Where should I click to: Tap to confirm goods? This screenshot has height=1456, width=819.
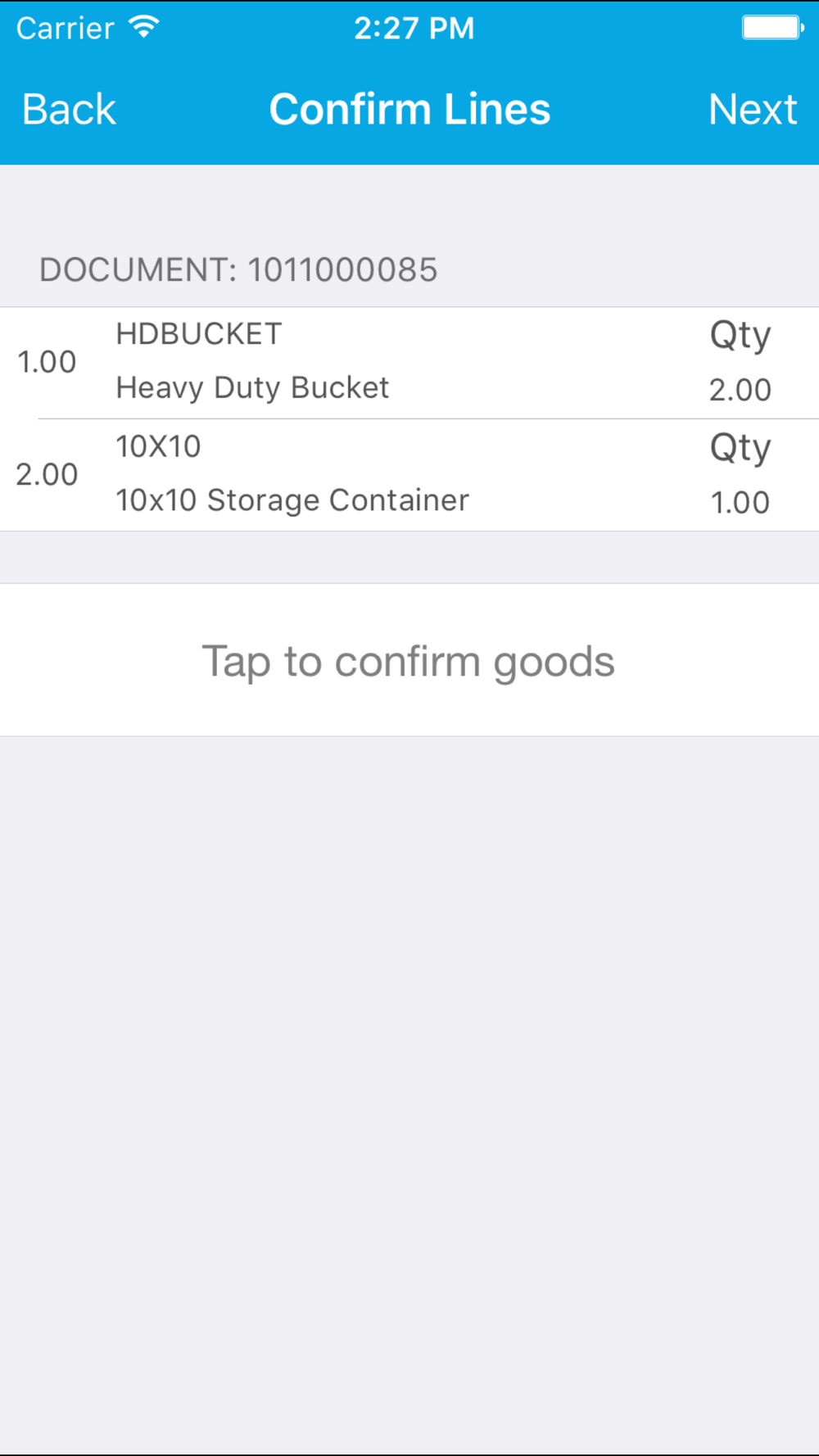pos(409,660)
